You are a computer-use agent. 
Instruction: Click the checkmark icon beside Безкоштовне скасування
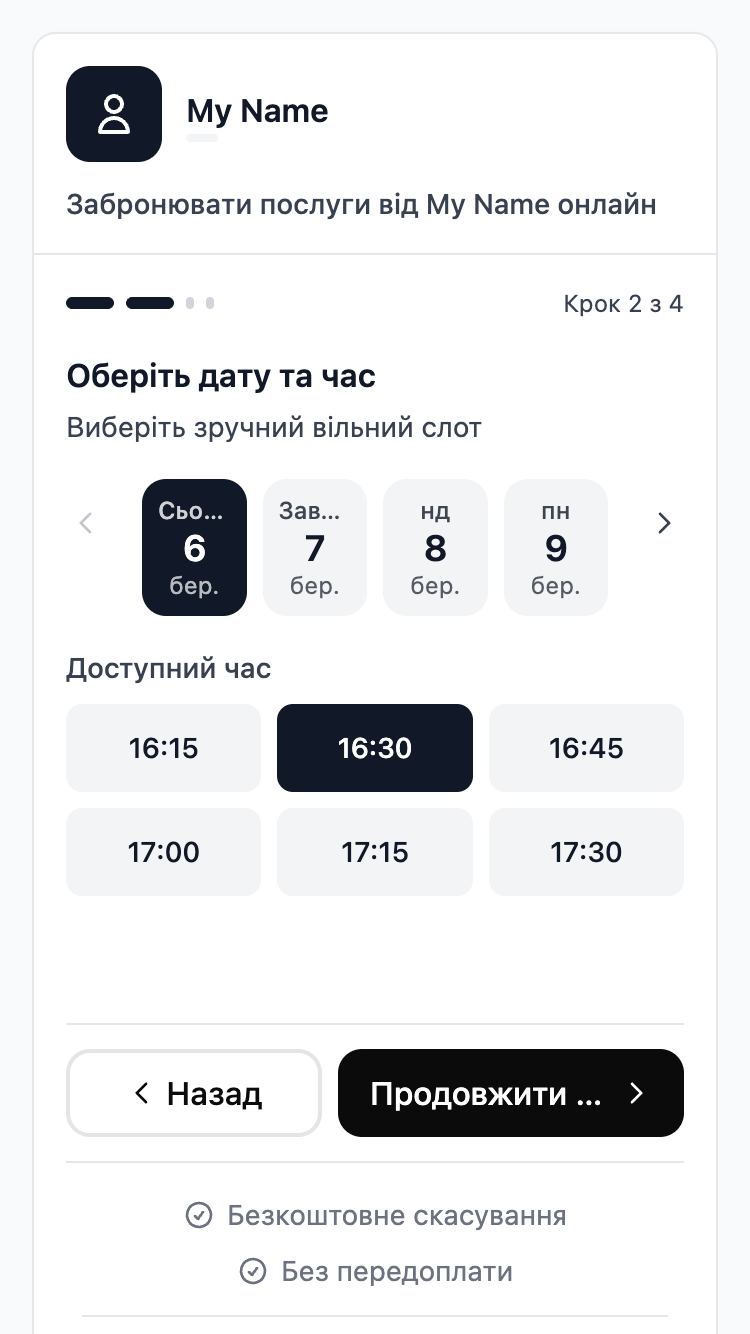(x=199, y=1215)
